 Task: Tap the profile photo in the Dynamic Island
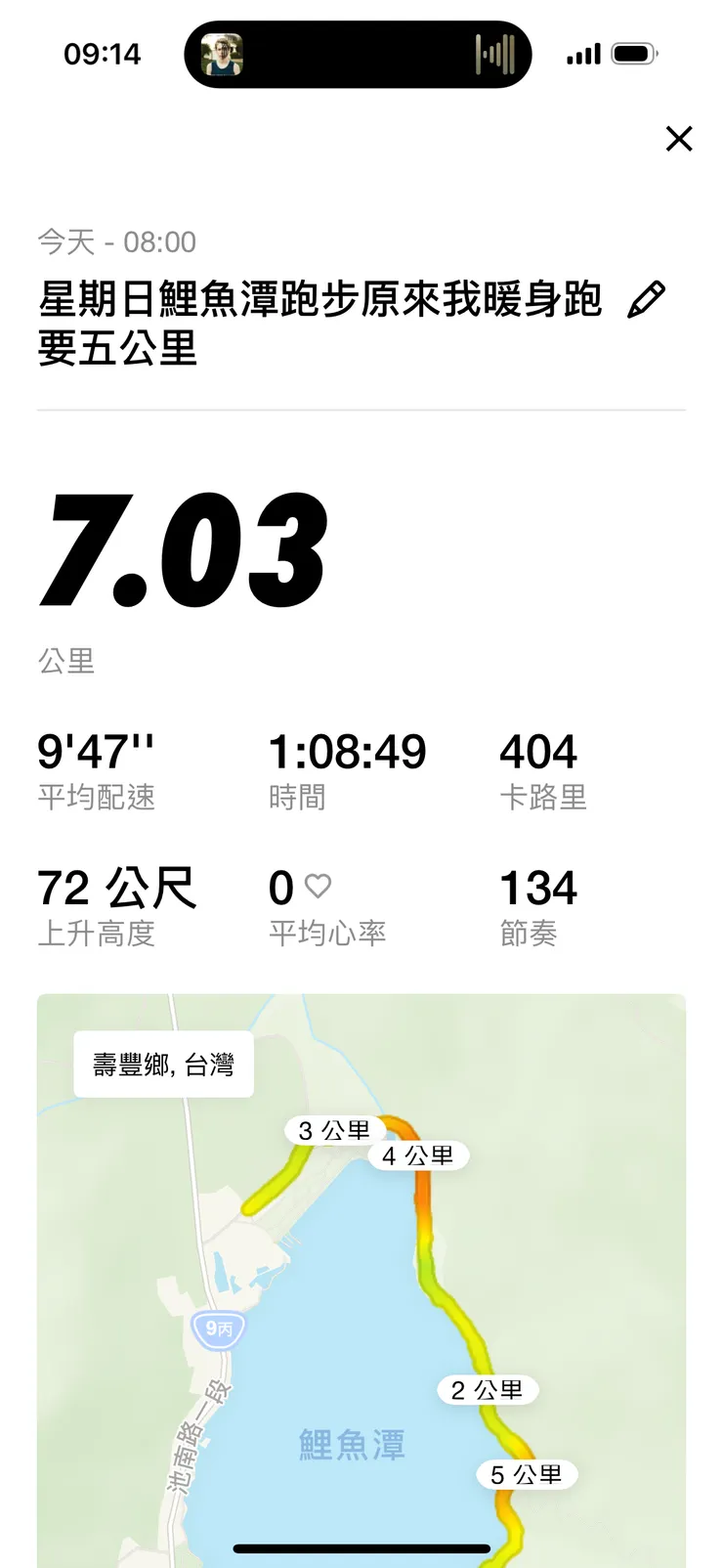(221, 54)
